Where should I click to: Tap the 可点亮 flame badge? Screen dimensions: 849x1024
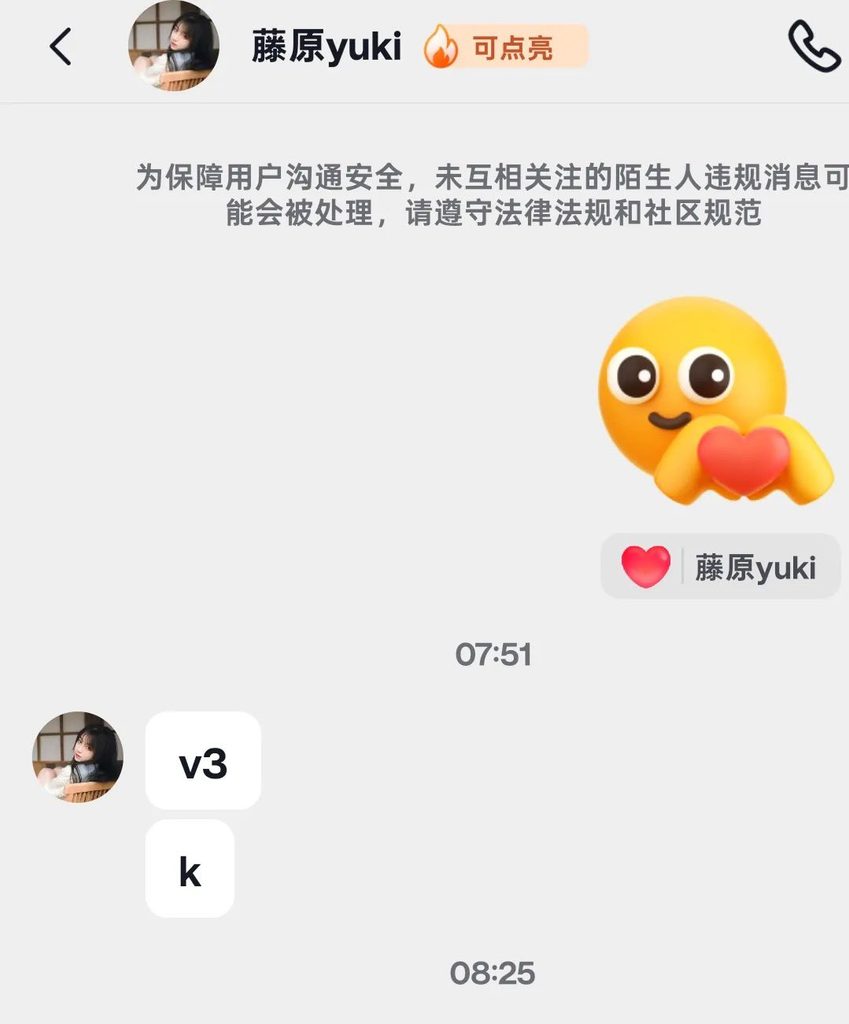[505, 46]
